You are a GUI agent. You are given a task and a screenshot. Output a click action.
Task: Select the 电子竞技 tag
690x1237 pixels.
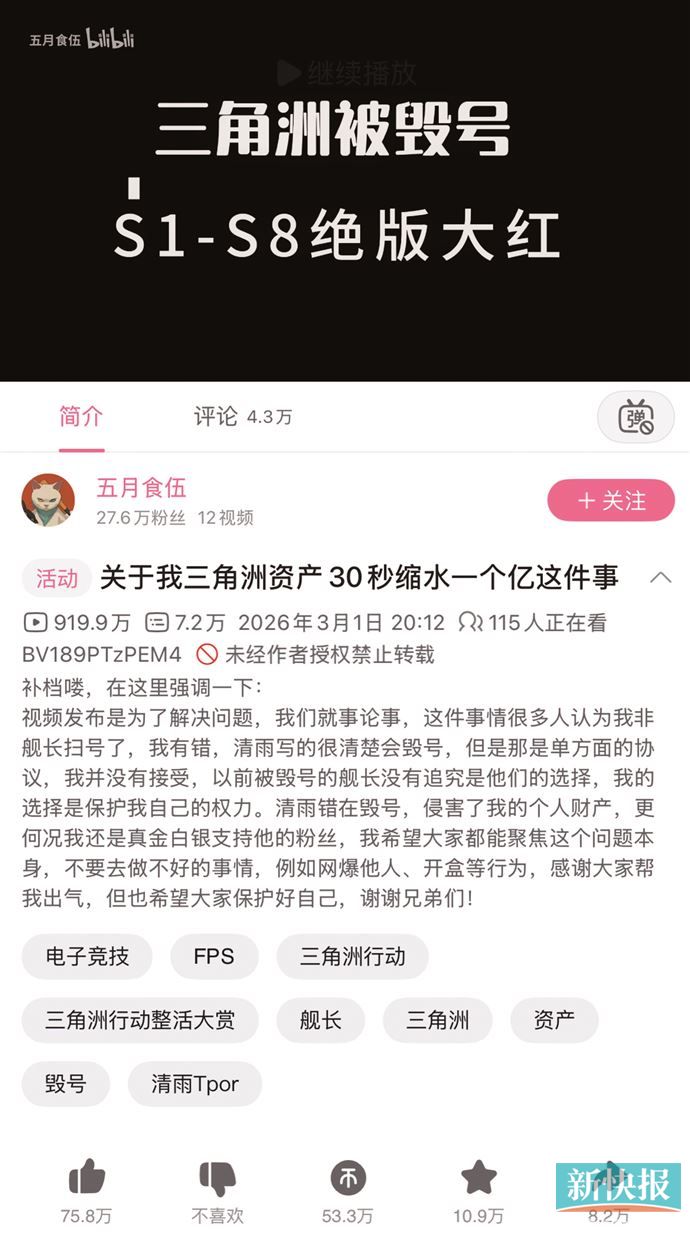click(x=87, y=957)
